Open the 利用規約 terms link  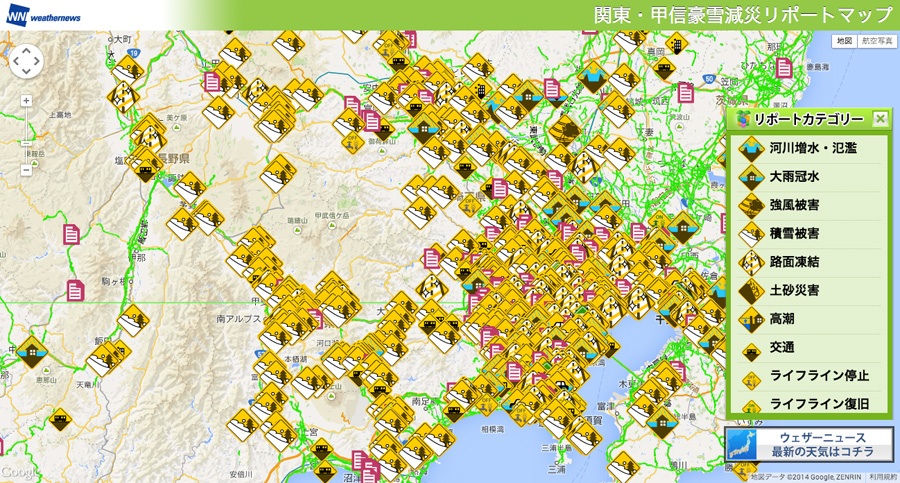882,478
